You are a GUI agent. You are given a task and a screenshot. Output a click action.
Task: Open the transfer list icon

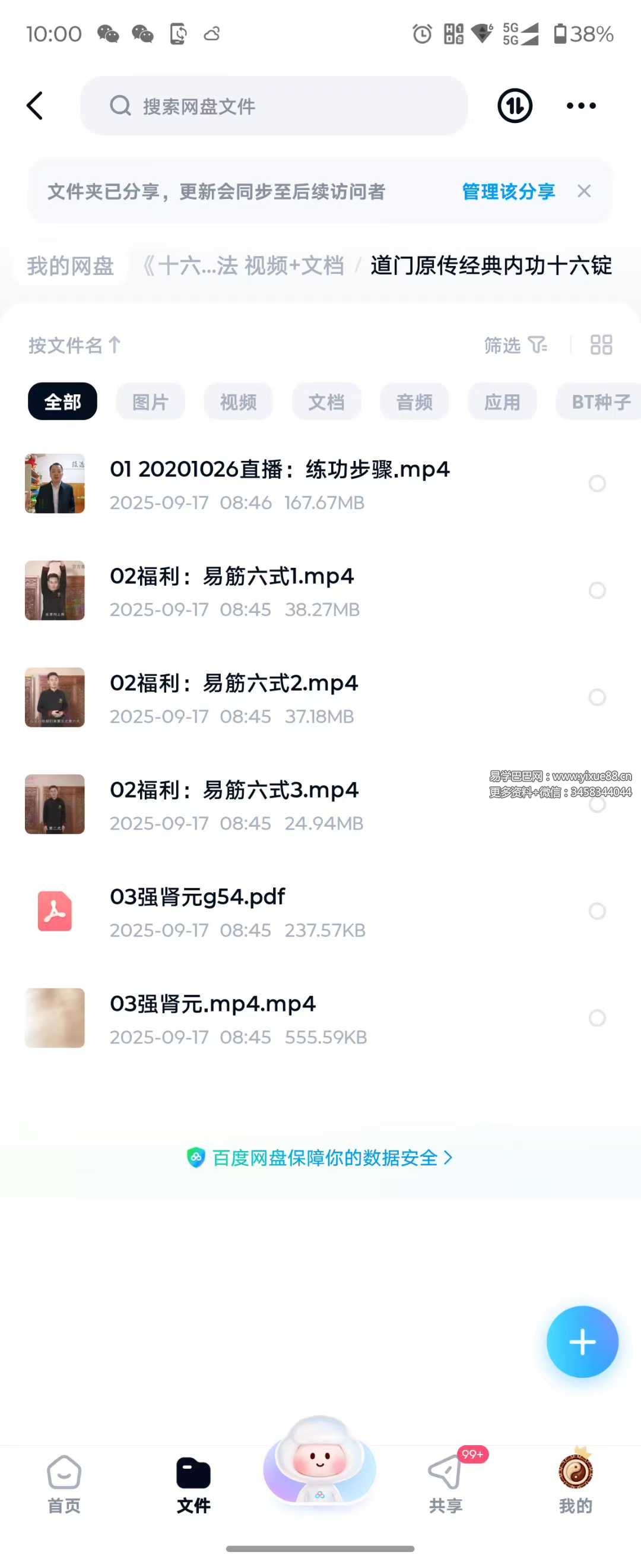coord(515,106)
